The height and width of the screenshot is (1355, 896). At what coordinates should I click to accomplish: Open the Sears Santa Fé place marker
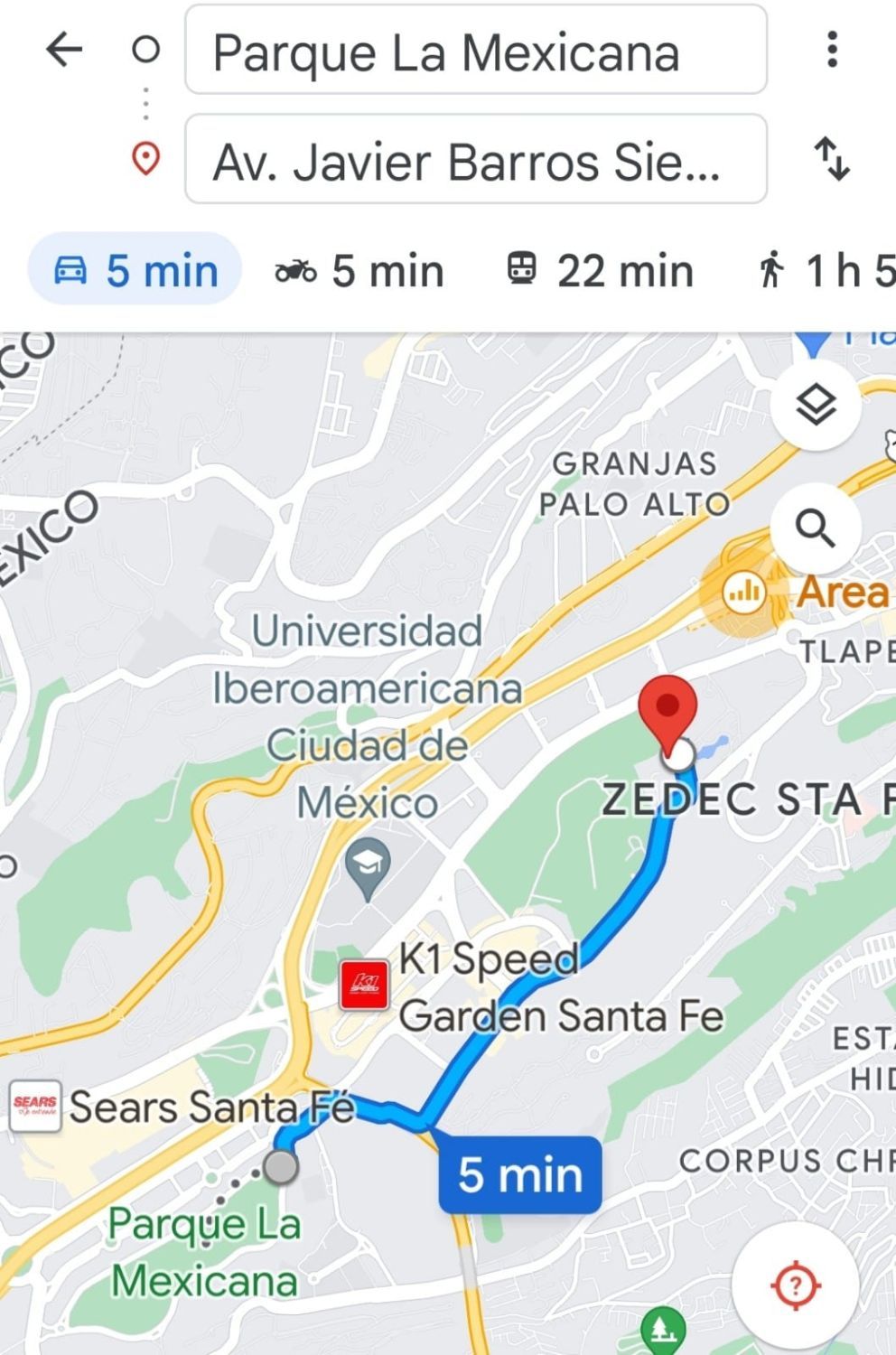click(x=35, y=1105)
